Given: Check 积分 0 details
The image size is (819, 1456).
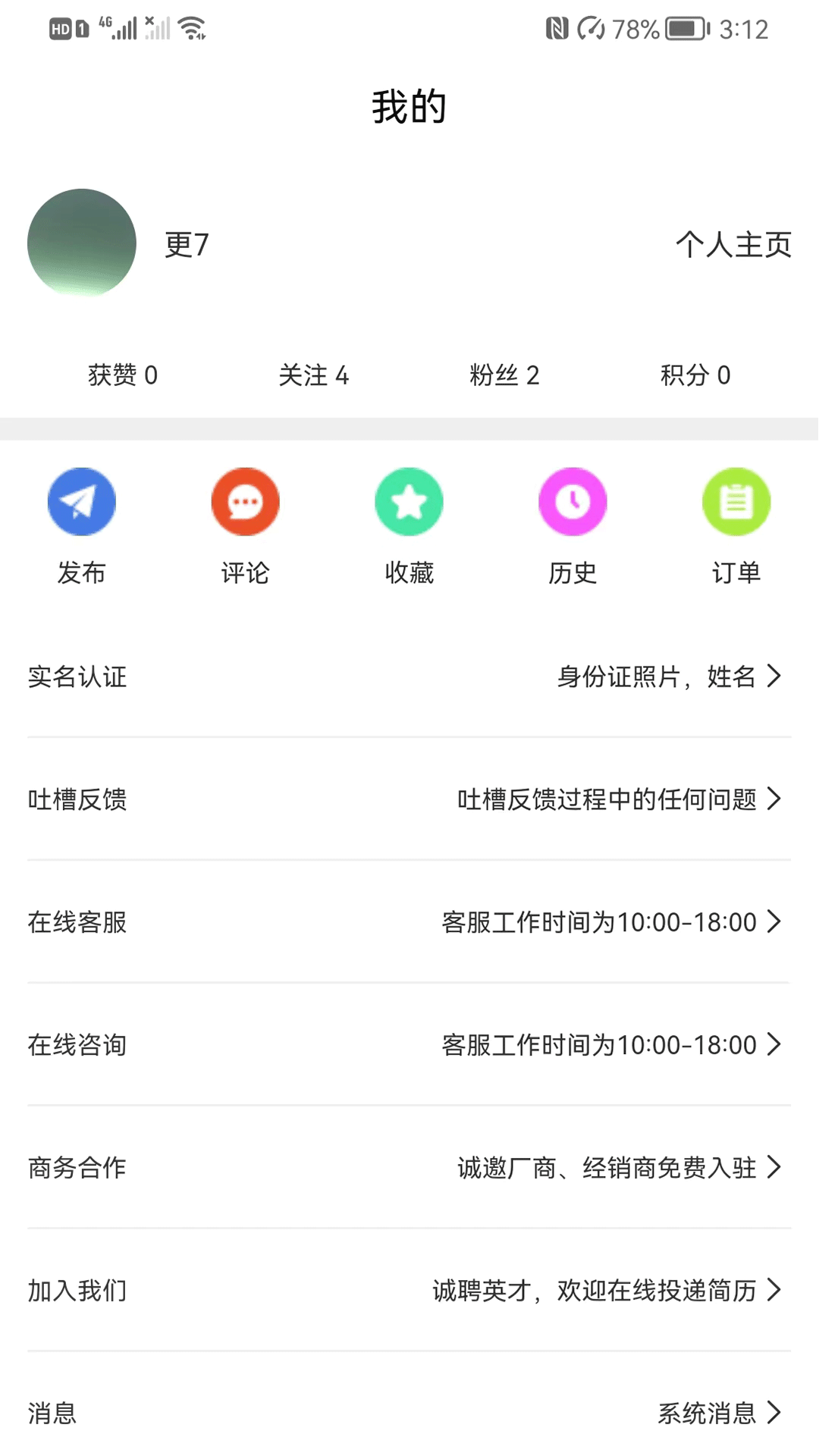Looking at the screenshot, I should (695, 375).
